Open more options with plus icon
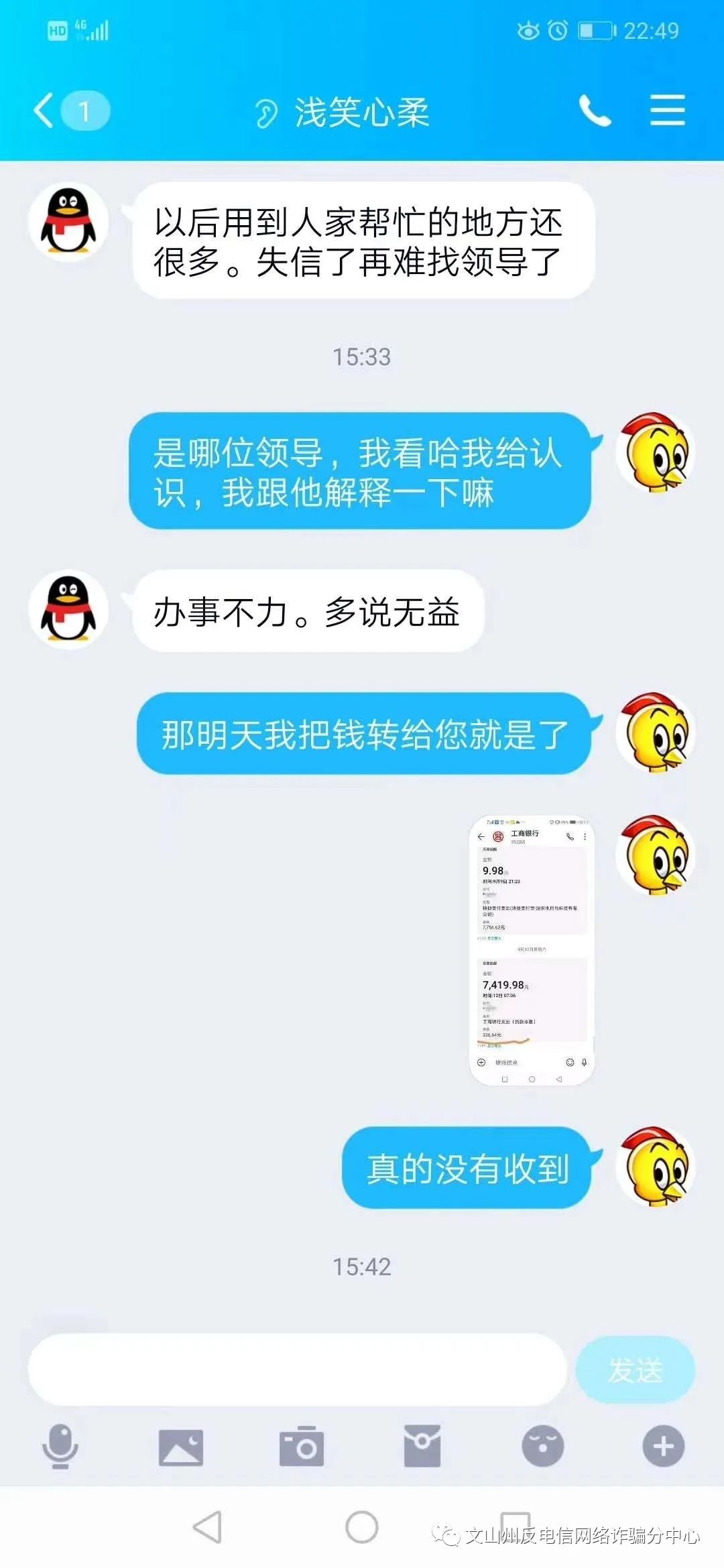724x1568 pixels. [x=663, y=1447]
